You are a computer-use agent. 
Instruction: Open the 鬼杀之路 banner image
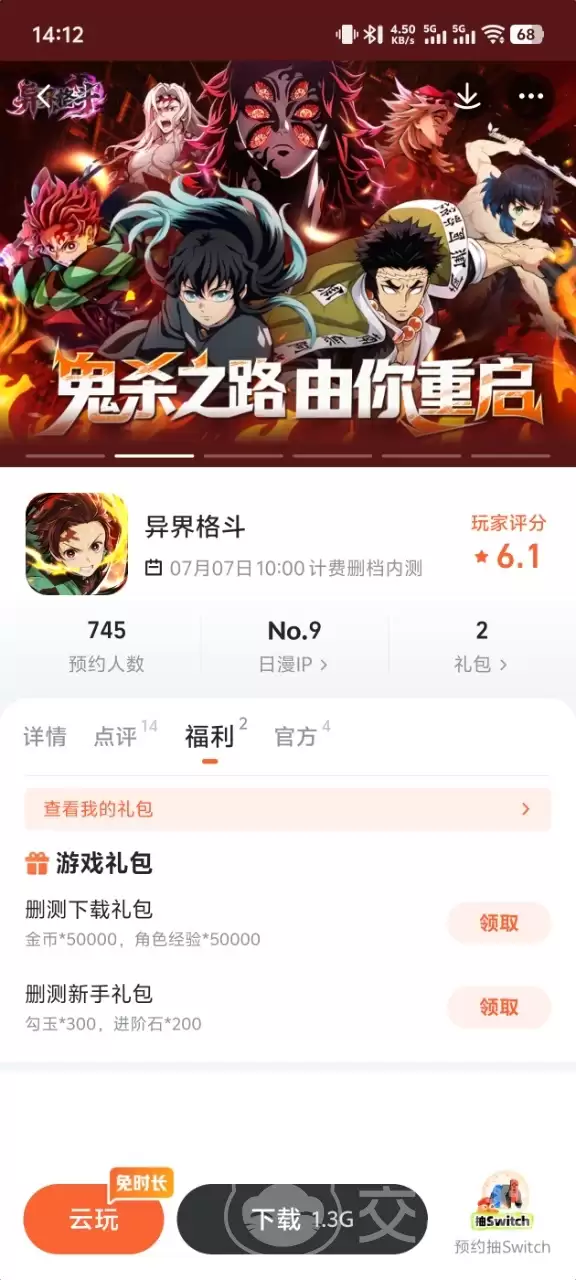pyautogui.click(x=288, y=265)
